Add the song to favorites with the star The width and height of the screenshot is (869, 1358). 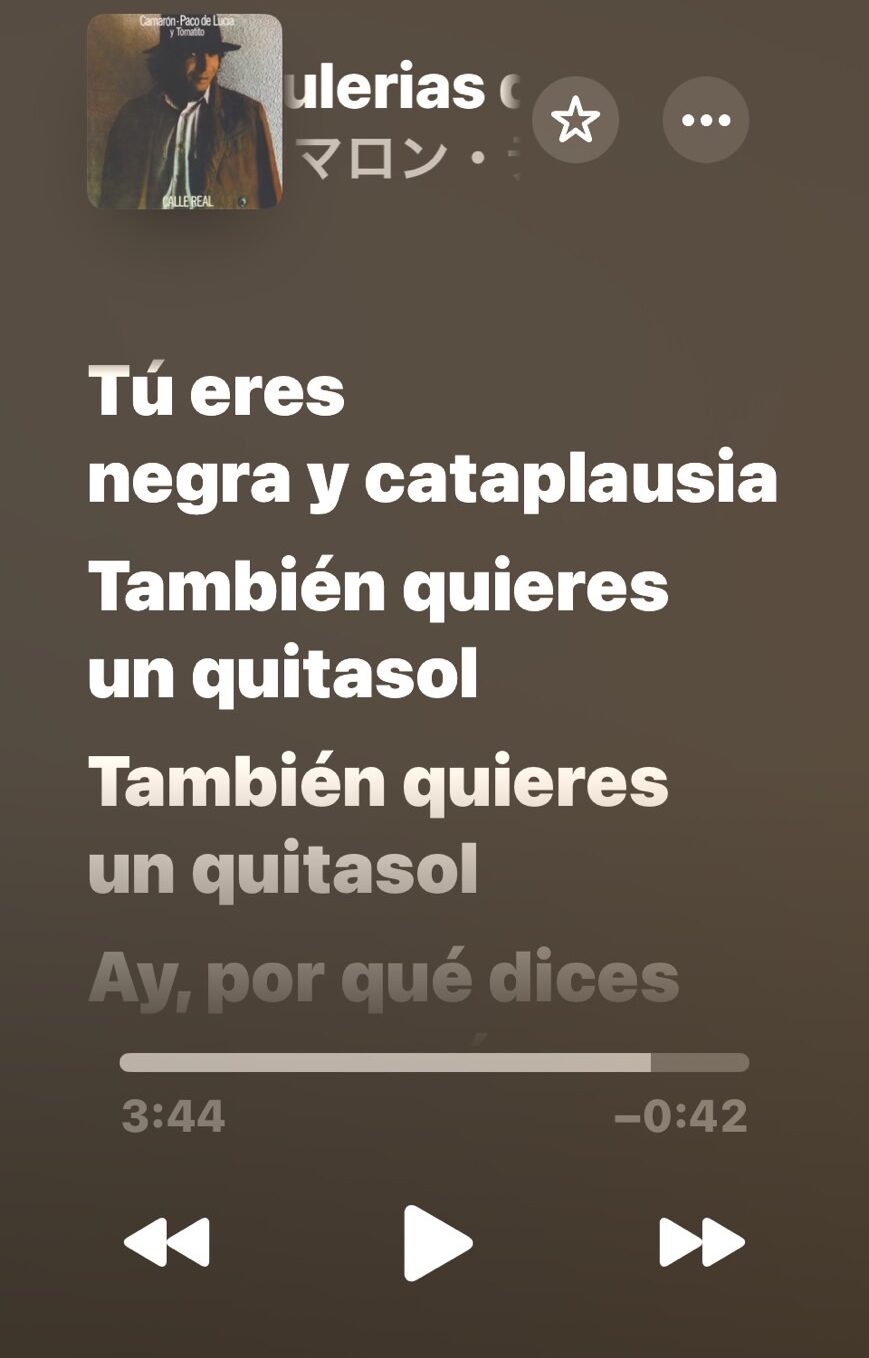click(575, 120)
